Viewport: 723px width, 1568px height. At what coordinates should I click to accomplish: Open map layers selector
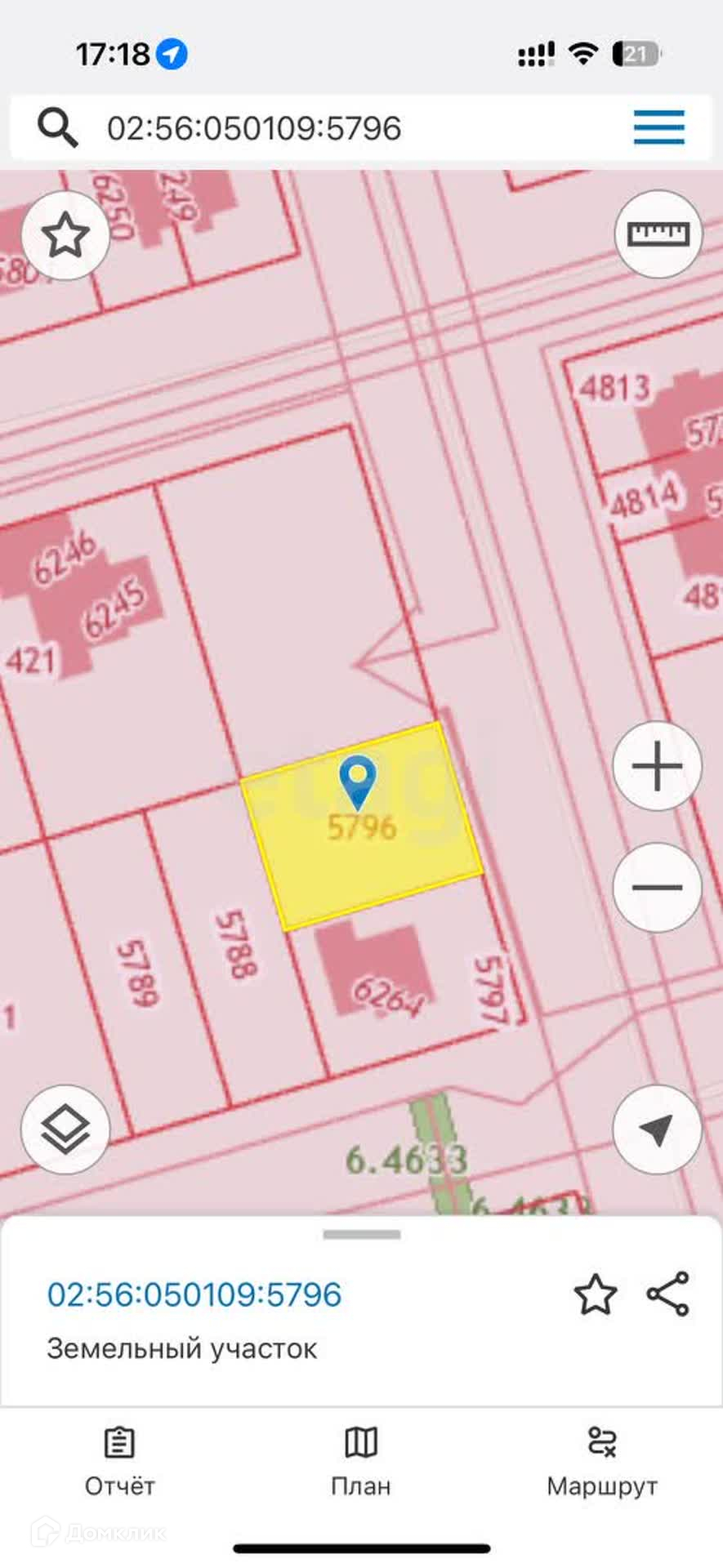coord(65,1129)
